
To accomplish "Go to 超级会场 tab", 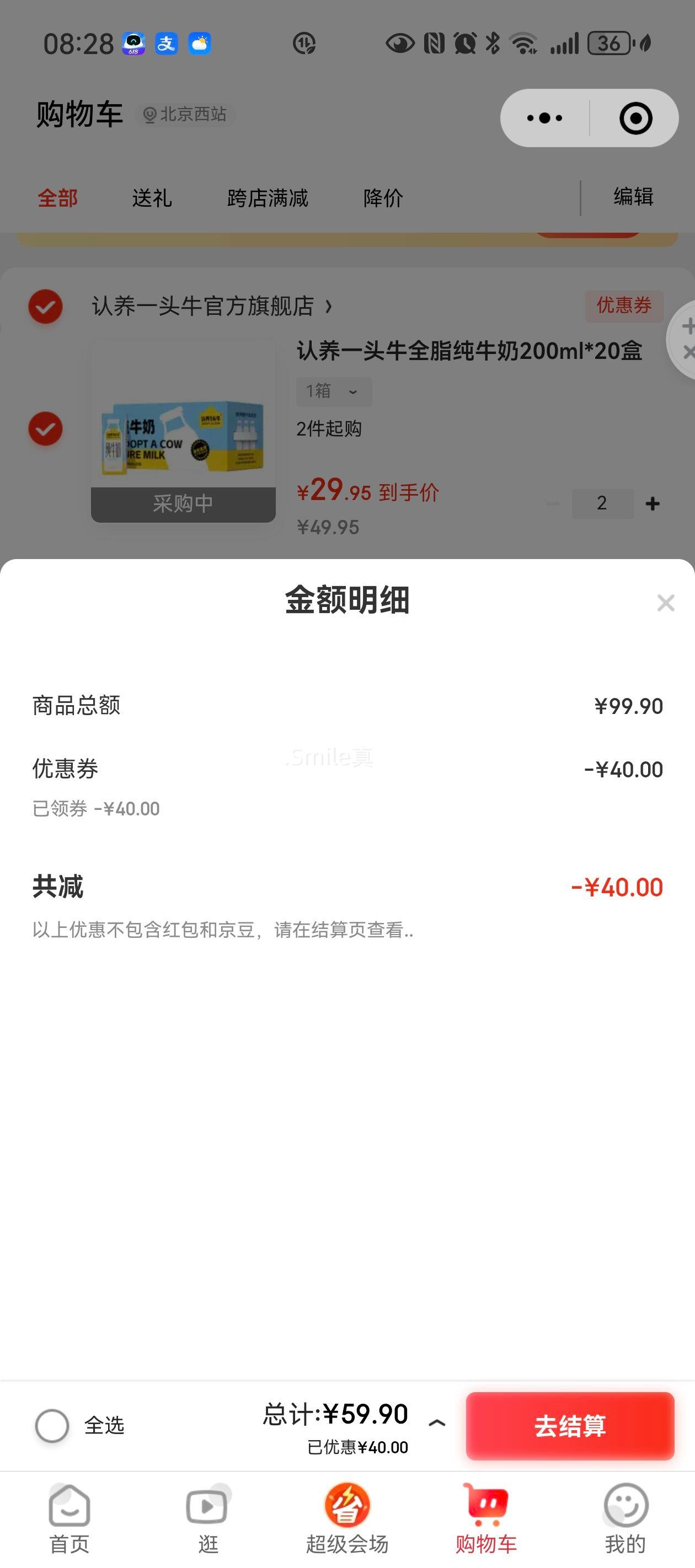I will pyautogui.click(x=347, y=1518).
